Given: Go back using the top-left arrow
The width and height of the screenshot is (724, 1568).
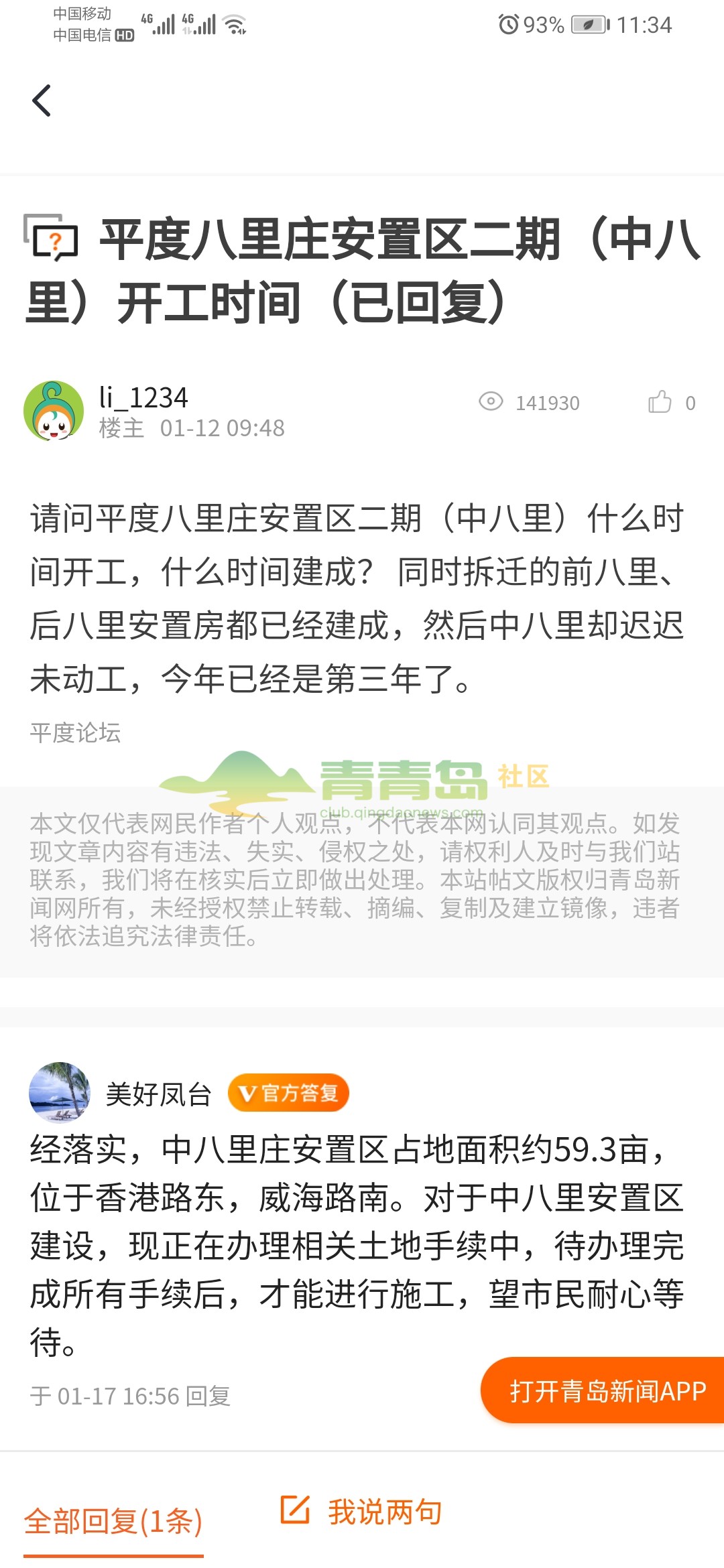Looking at the screenshot, I should (x=42, y=101).
